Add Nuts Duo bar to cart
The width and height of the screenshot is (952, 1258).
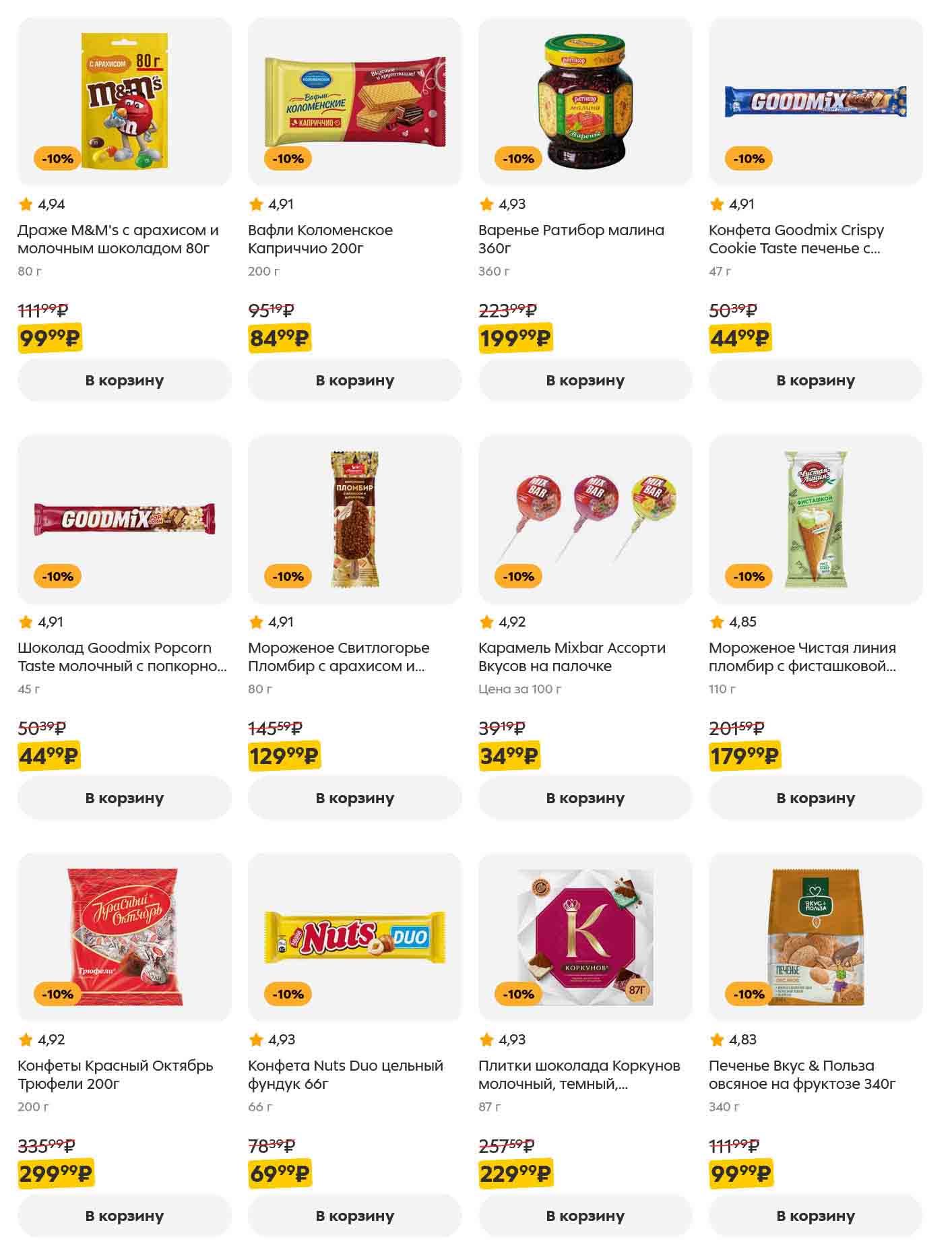(x=355, y=1216)
